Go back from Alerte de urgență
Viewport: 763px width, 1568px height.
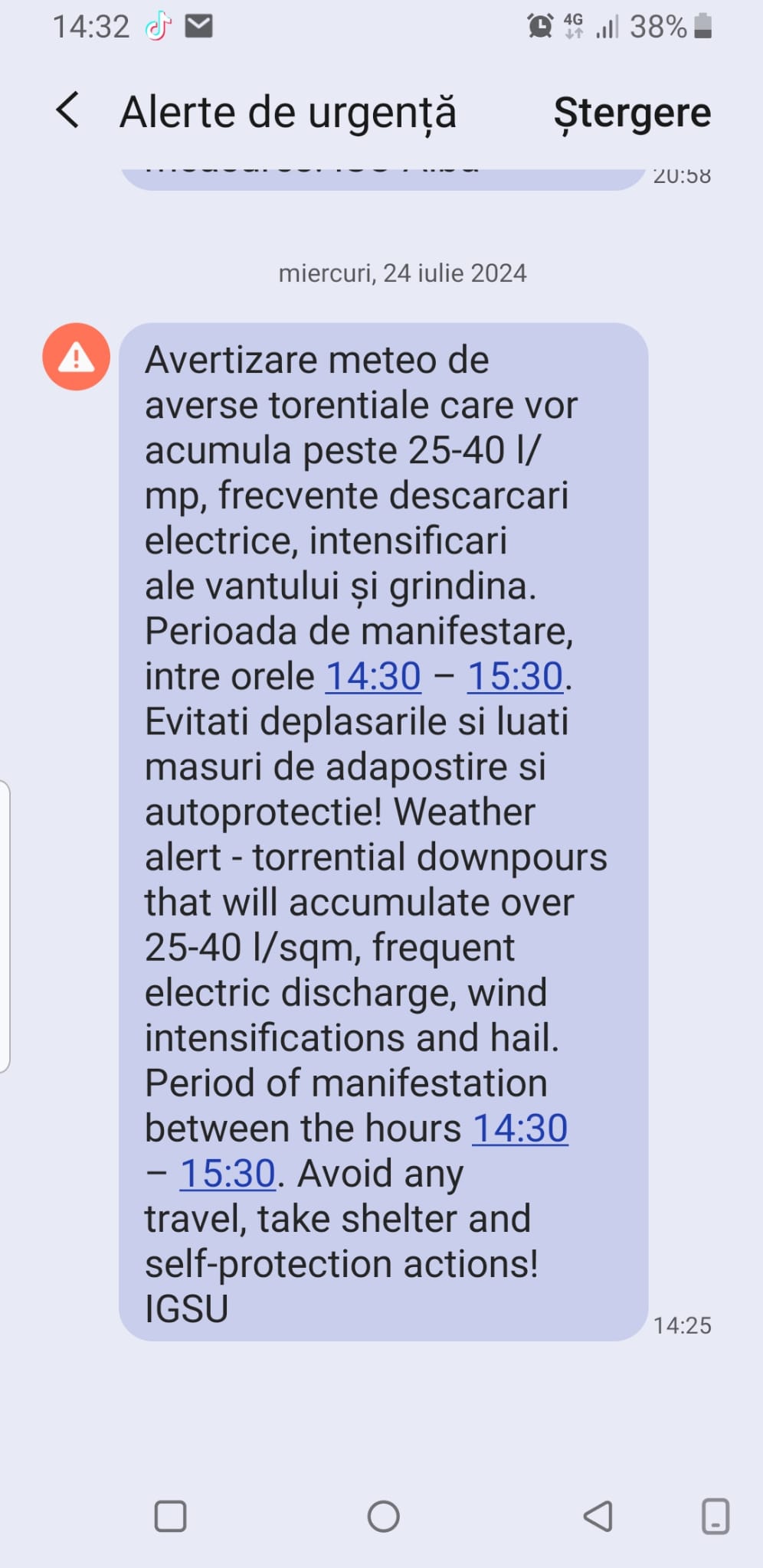click(68, 110)
